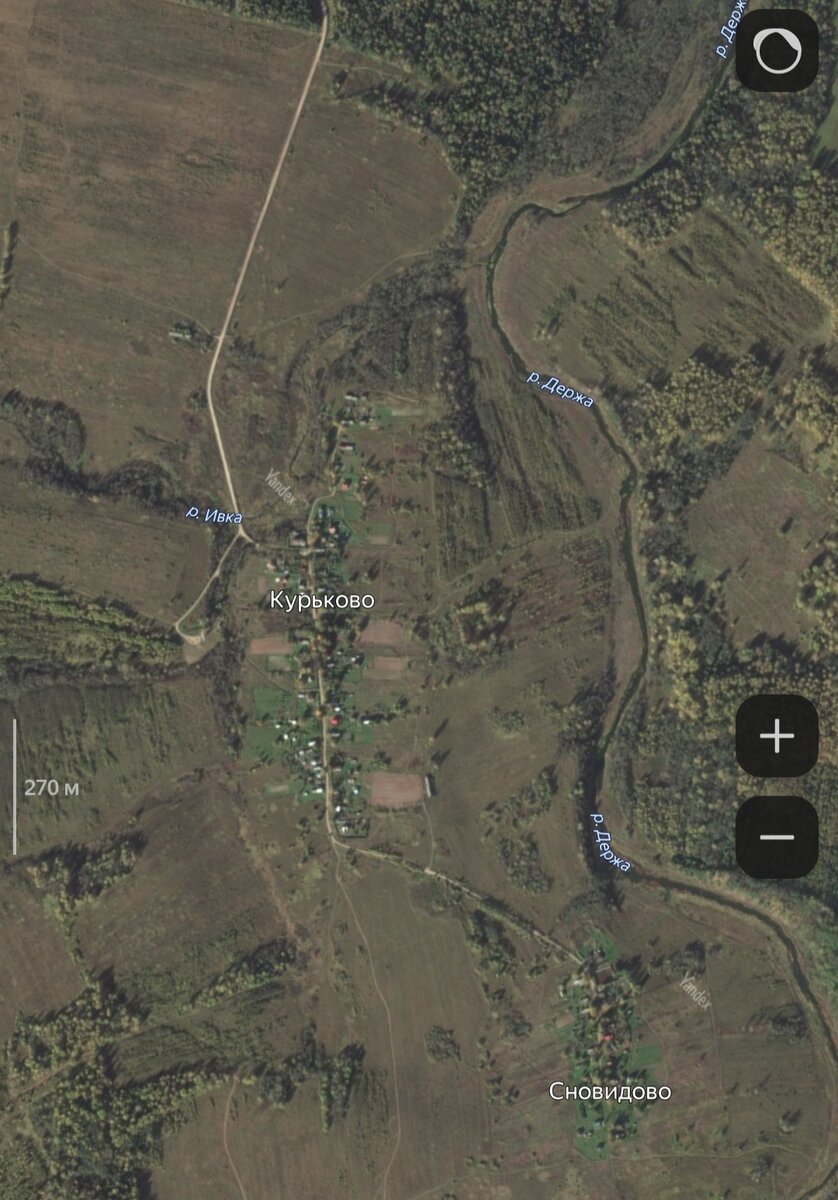Zoom out with the minus button
Image resolution: width=838 pixels, height=1200 pixels.
777,837
